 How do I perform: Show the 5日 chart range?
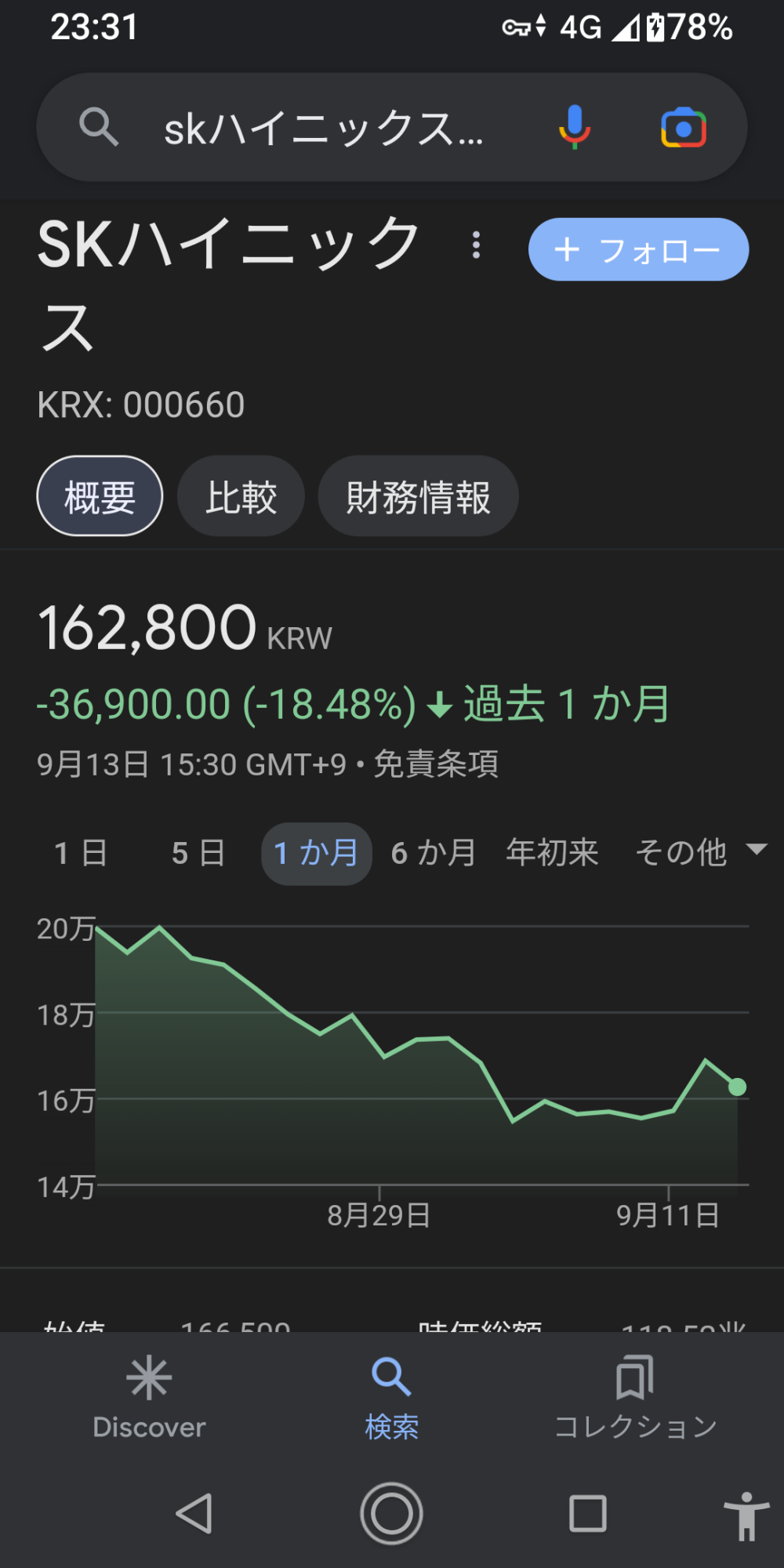pyautogui.click(x=198, y=853)
